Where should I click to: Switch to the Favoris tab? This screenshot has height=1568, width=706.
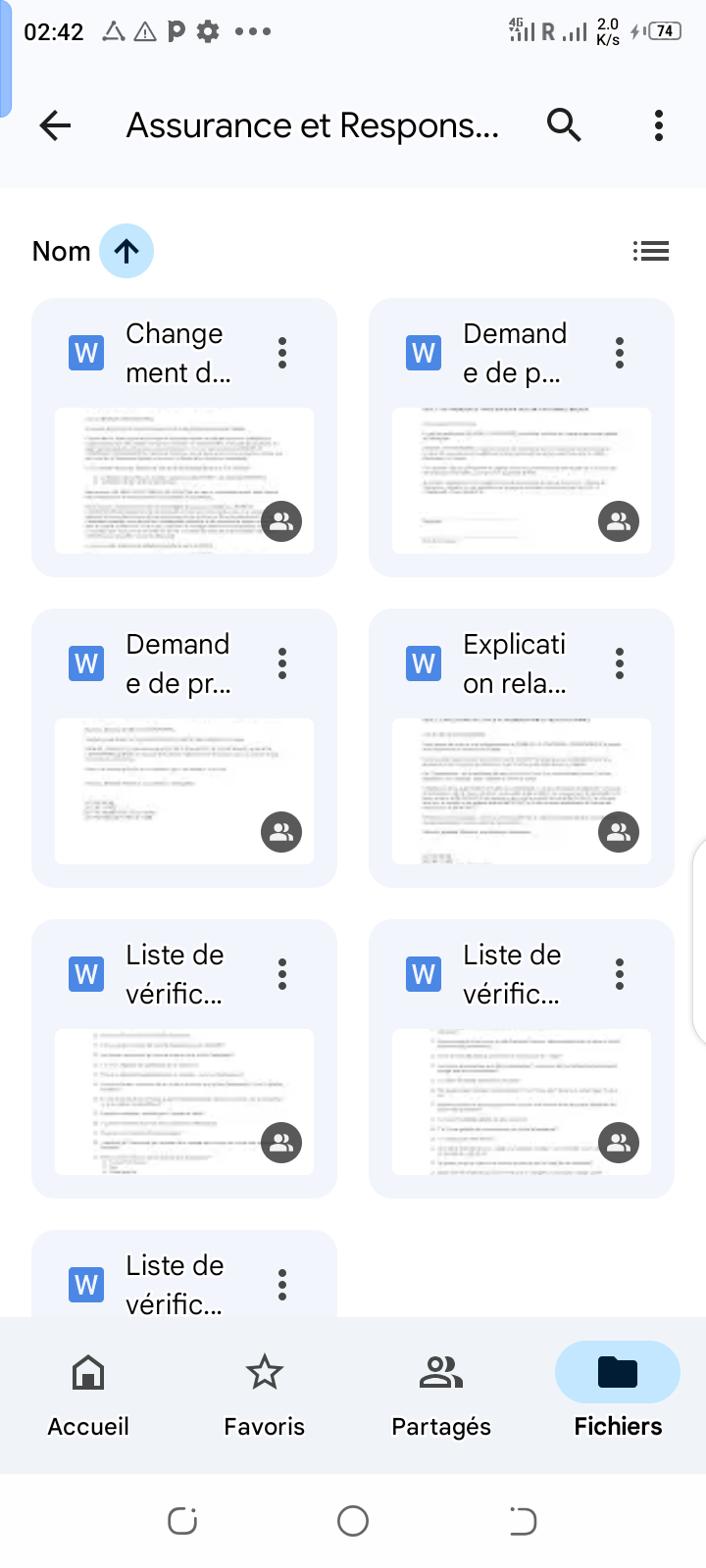tap(264, 1394)
